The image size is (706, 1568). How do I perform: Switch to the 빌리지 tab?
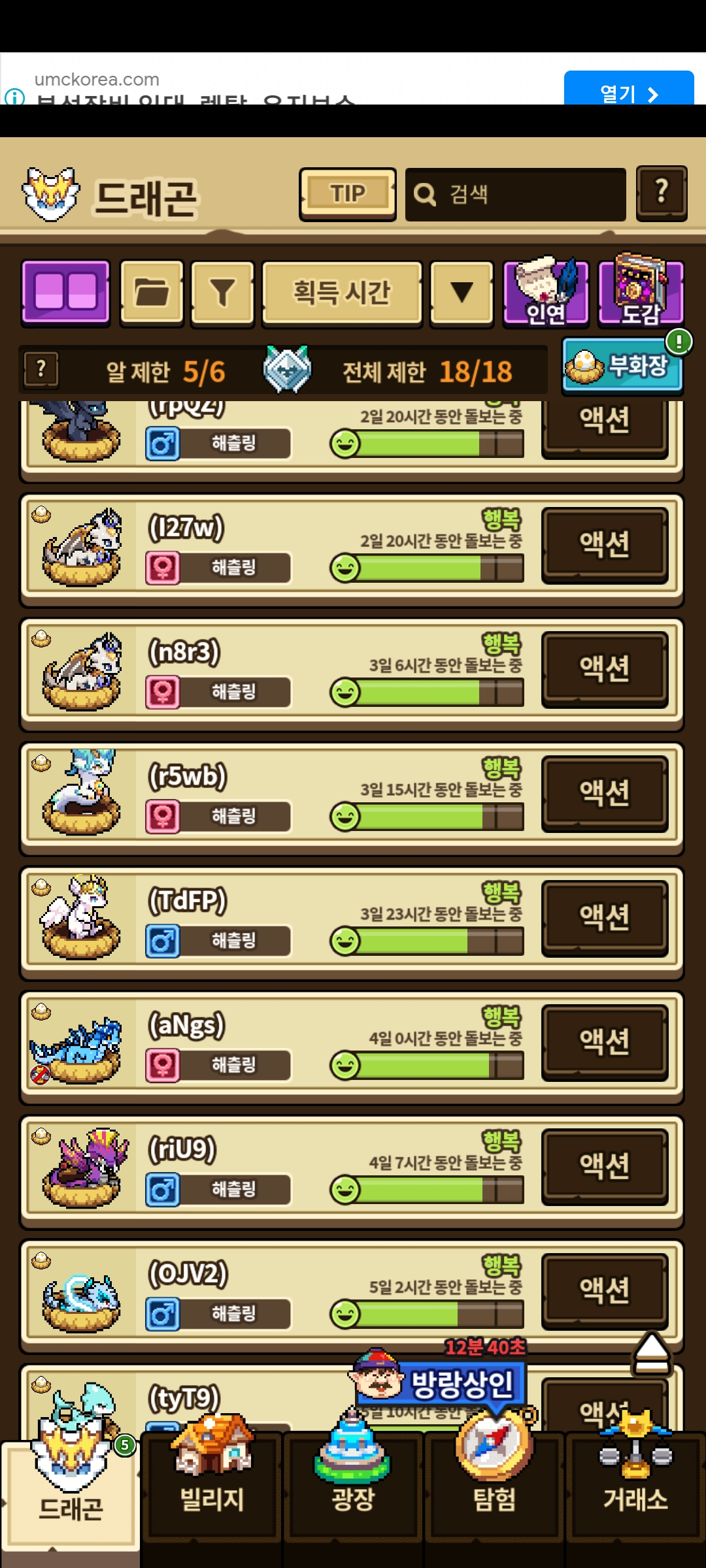(212, 1496)
